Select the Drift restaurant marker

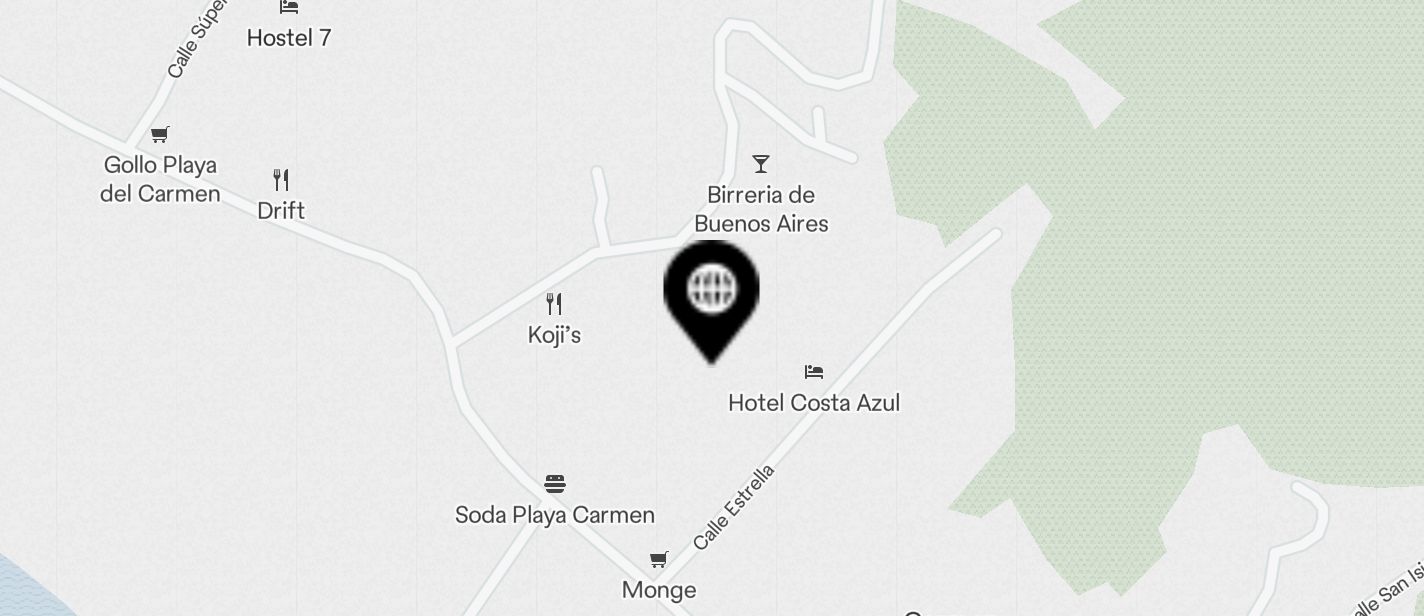pyautogui.click(x=281, y=181)
